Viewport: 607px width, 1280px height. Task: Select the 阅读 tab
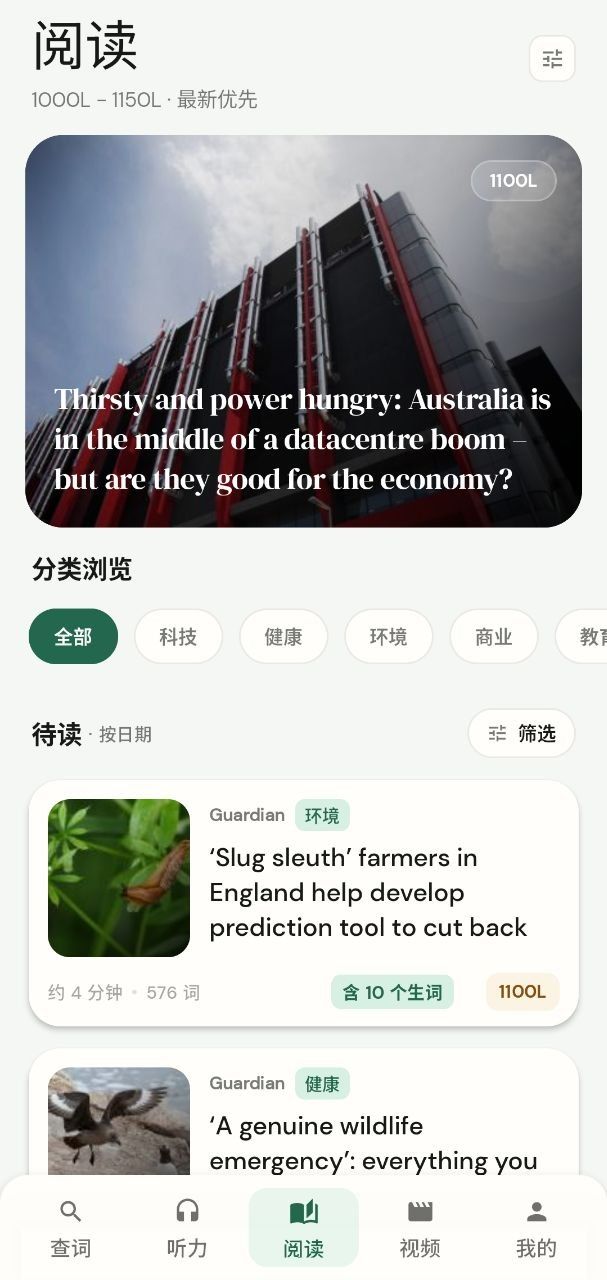303,1229
